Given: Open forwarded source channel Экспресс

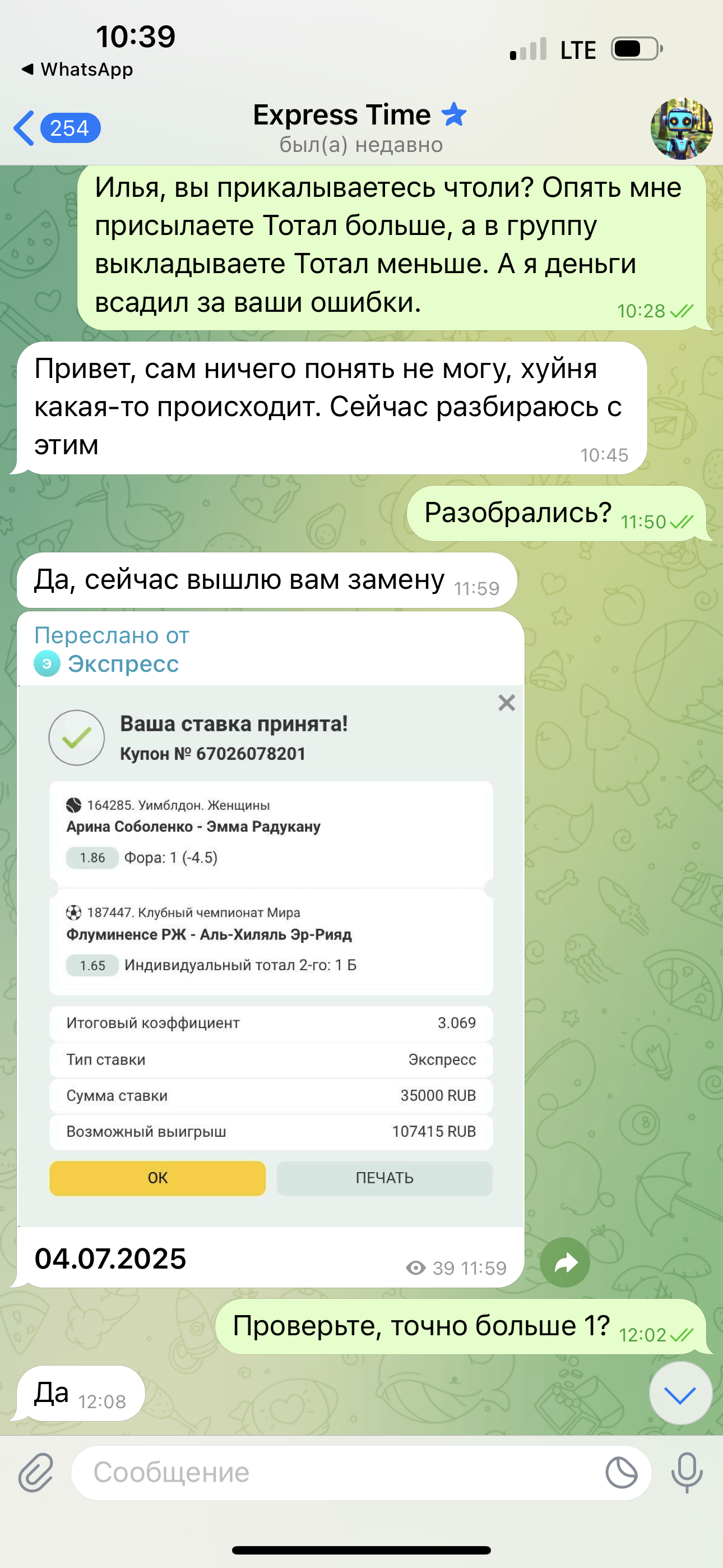Looking at the screenshot, I should [122, 663].
